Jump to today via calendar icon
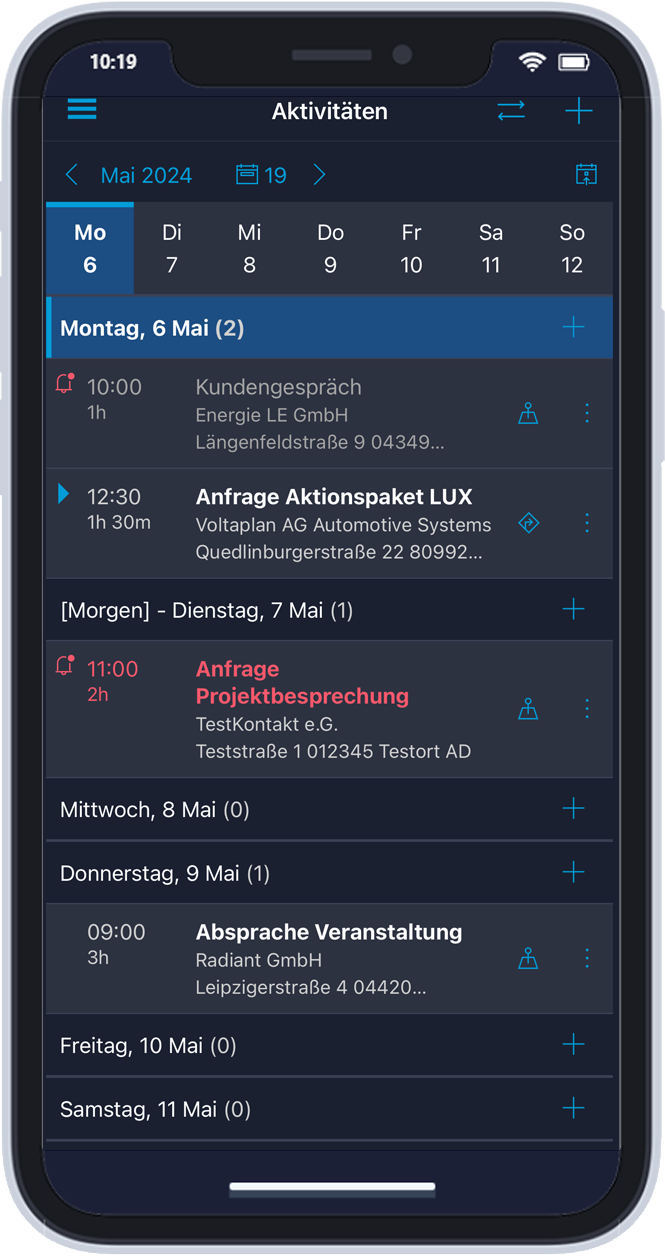This screenshot has width=665, height=1258. 586,175
